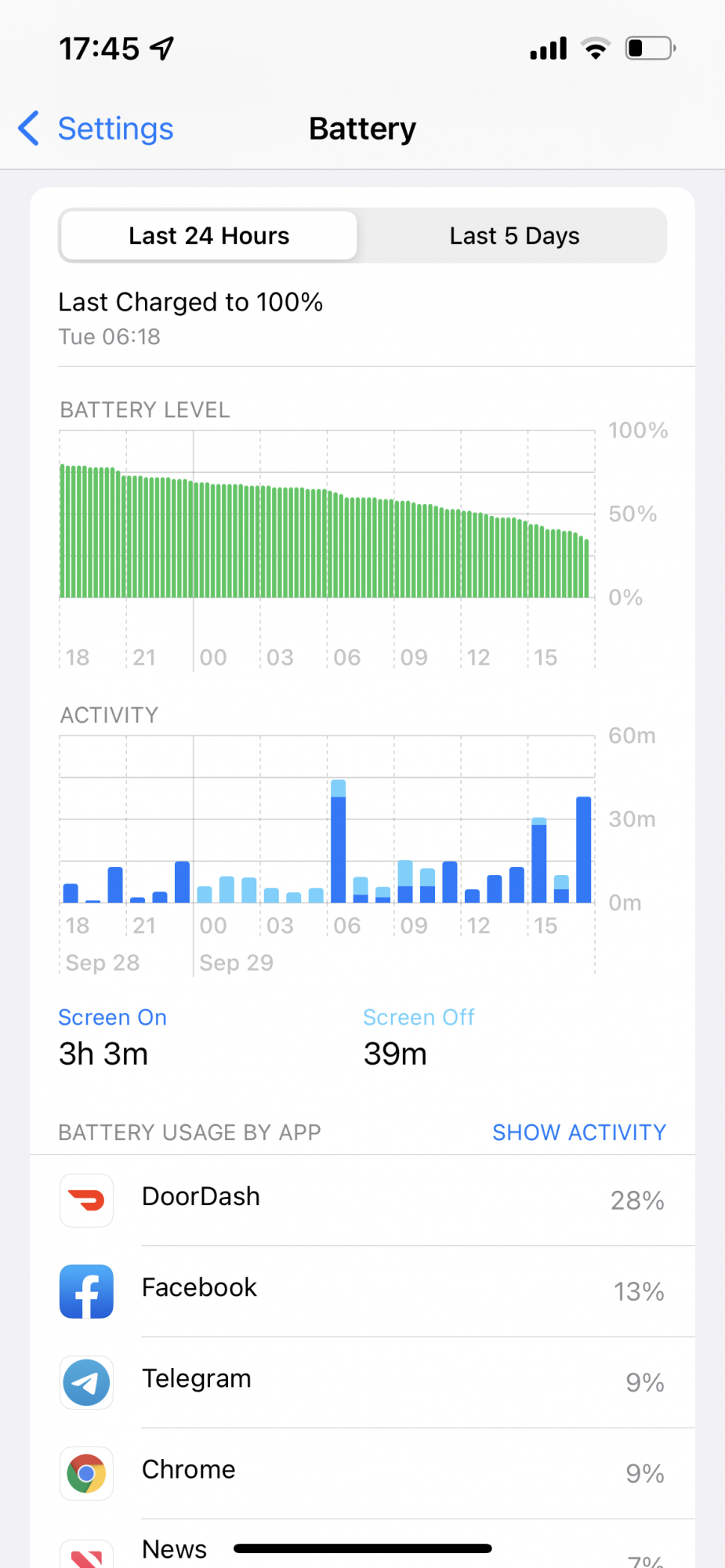Select the Last 24 Hours segment
Screen dimensions: 725x1568
pyautogui.click(x=209, y=236)
